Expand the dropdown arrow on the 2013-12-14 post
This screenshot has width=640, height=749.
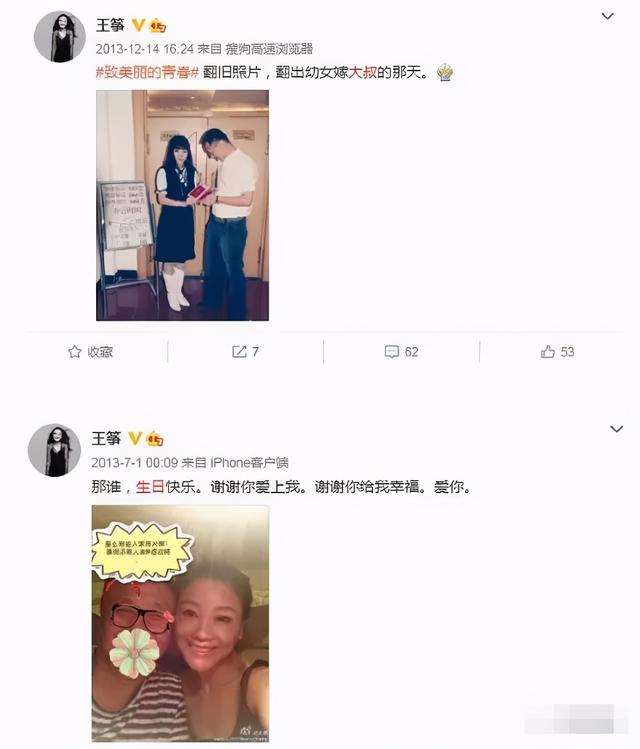[x=608, y=16]
